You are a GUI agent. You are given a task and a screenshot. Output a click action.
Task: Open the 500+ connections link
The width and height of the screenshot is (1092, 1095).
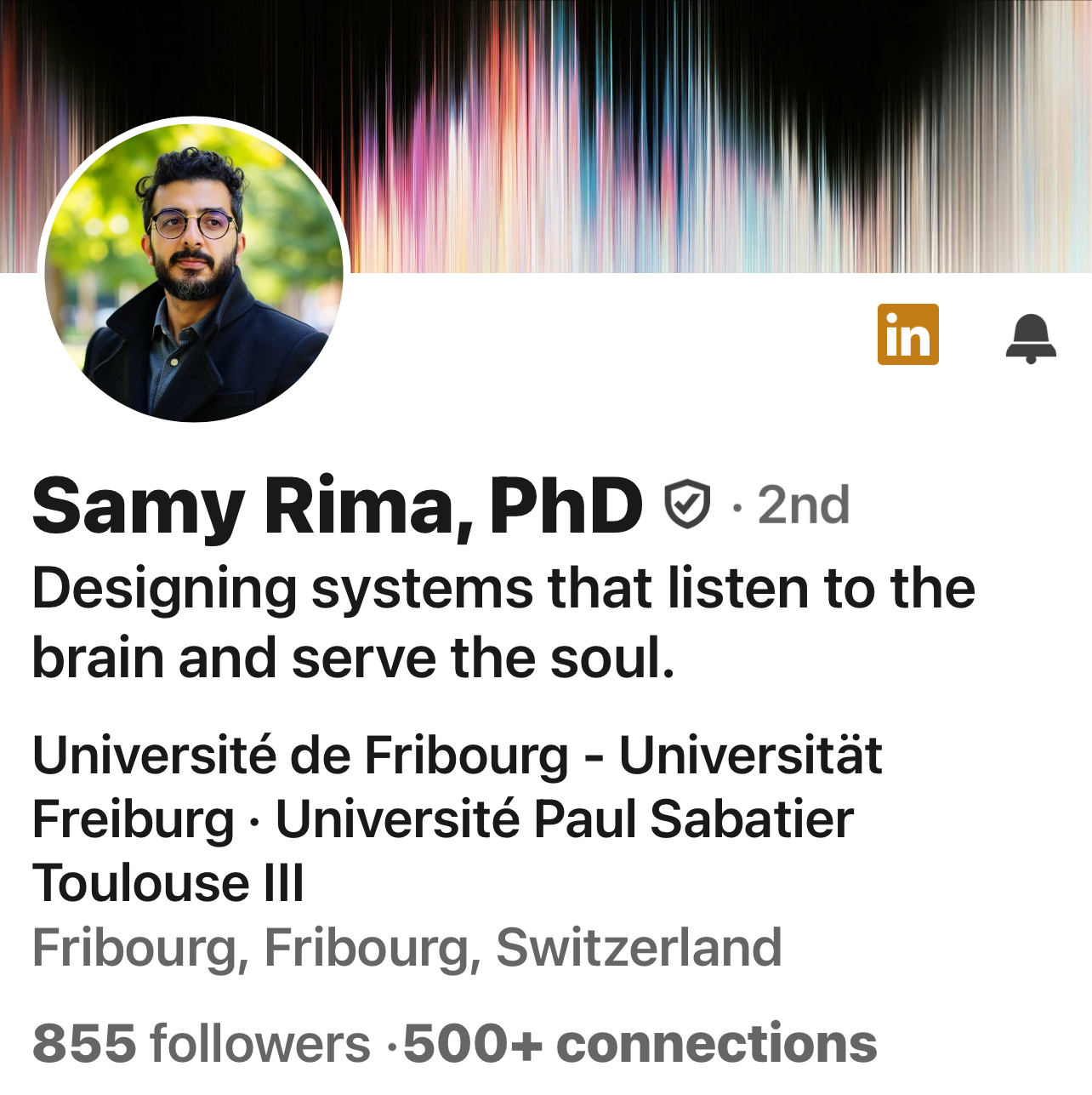[640, 1044]
